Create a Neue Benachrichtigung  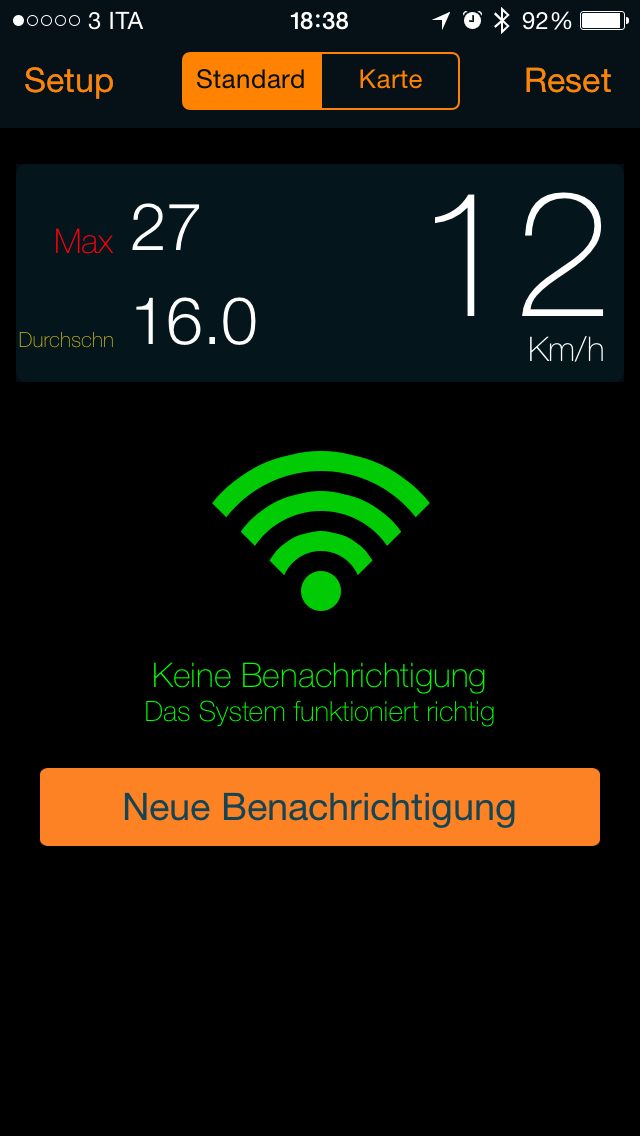tap(320, 807)
